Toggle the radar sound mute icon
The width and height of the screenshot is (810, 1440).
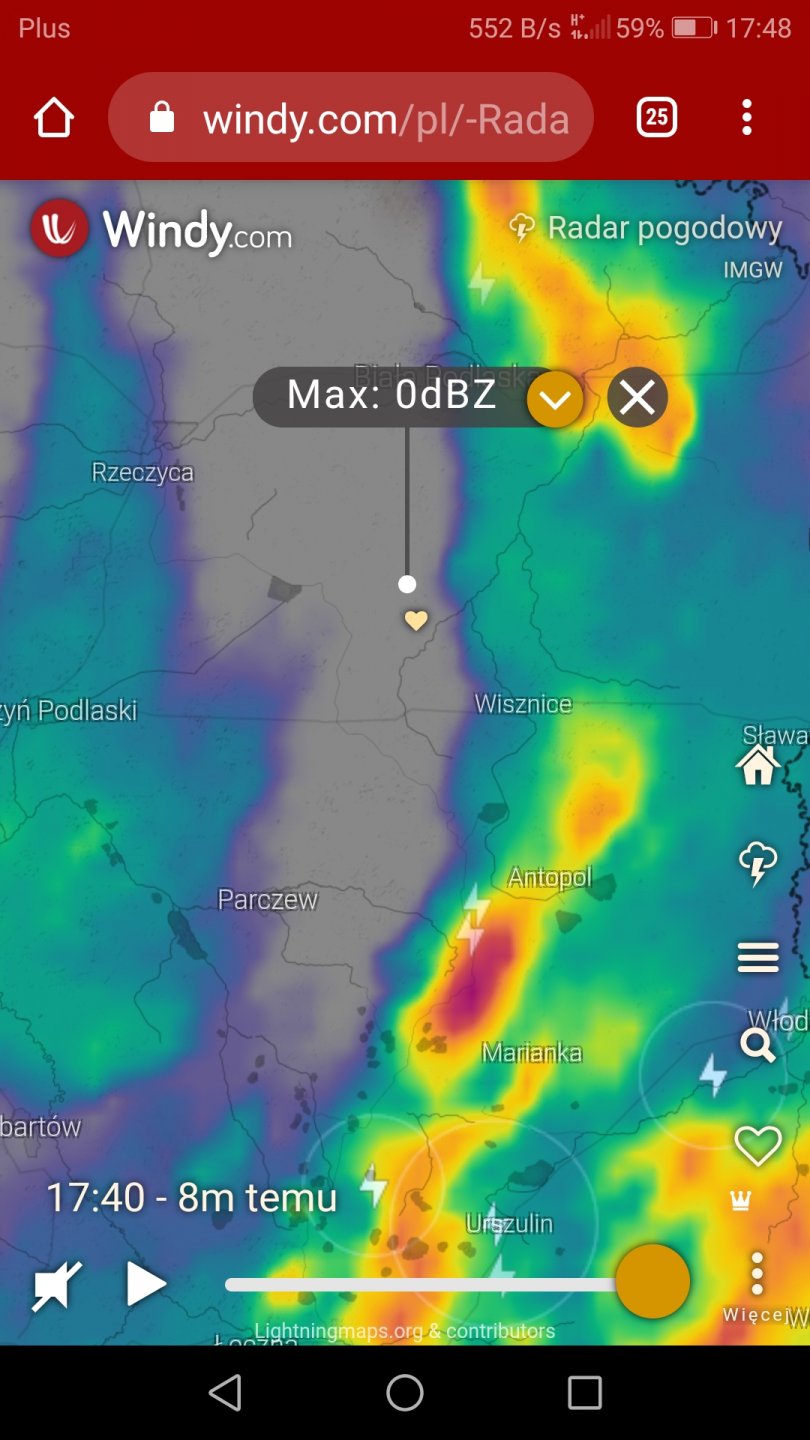[x=57, y=1285]
